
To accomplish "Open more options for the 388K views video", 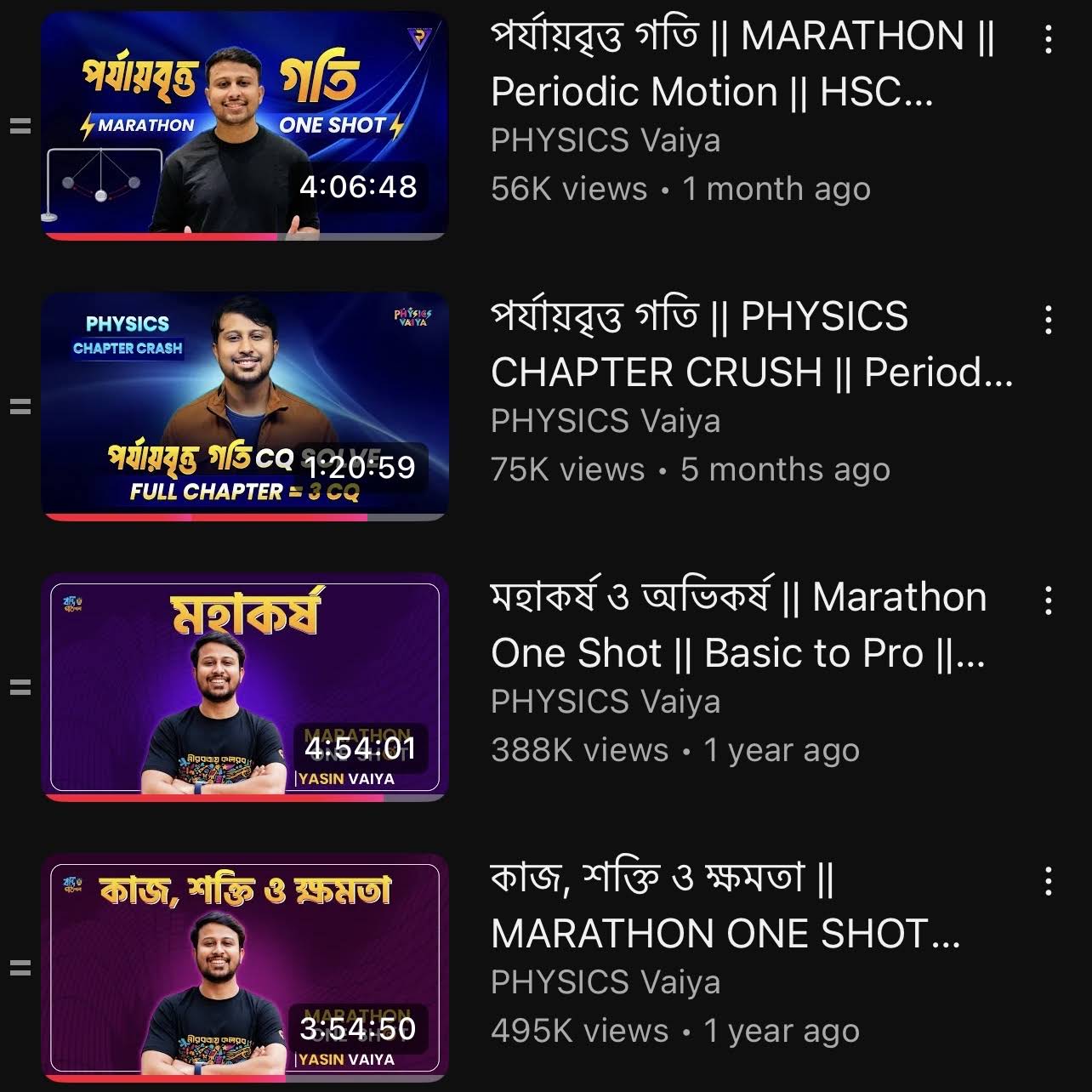I will 1048,601.
